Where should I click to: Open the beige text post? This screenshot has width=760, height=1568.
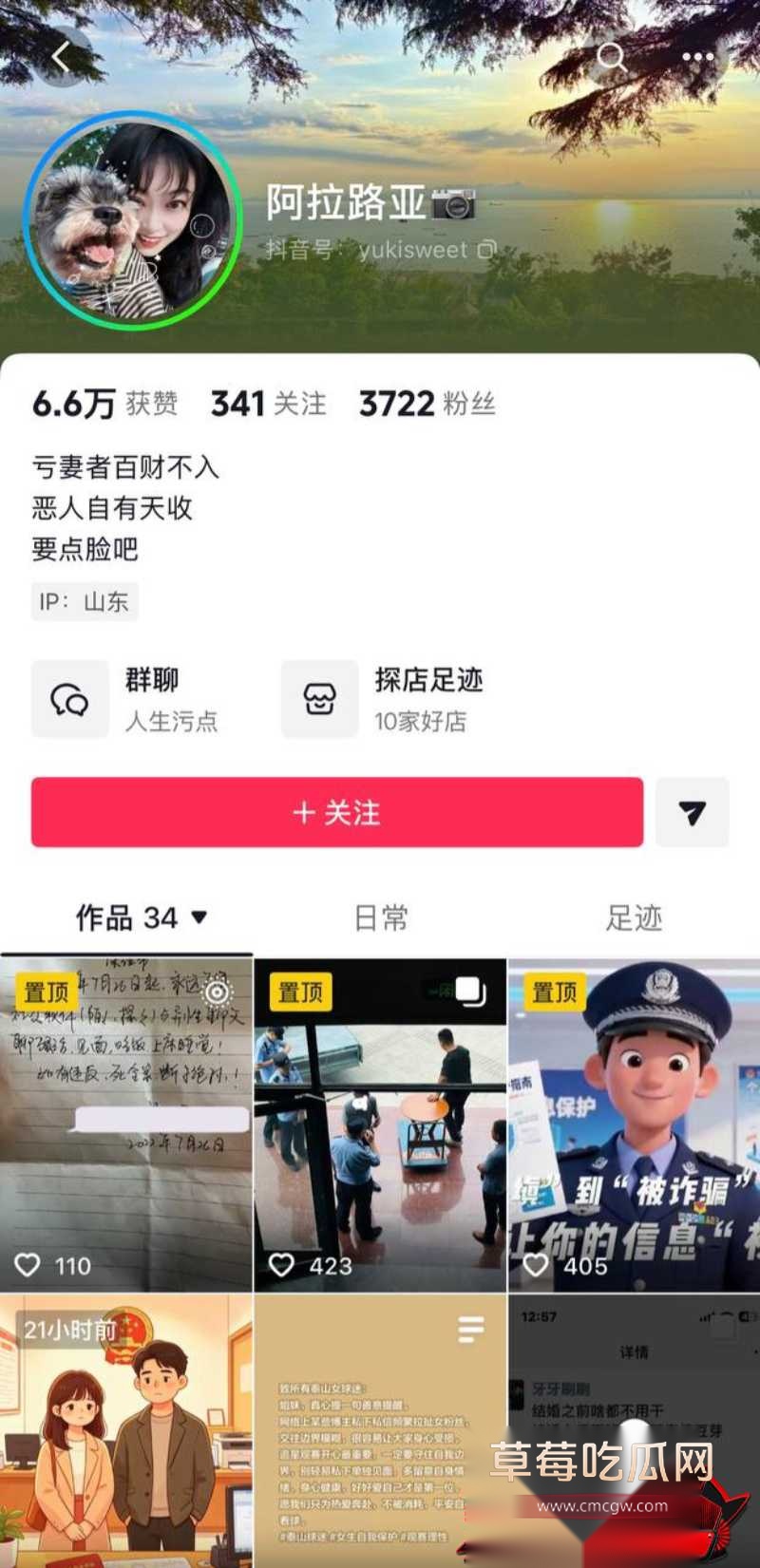(x=380, y=1431)
